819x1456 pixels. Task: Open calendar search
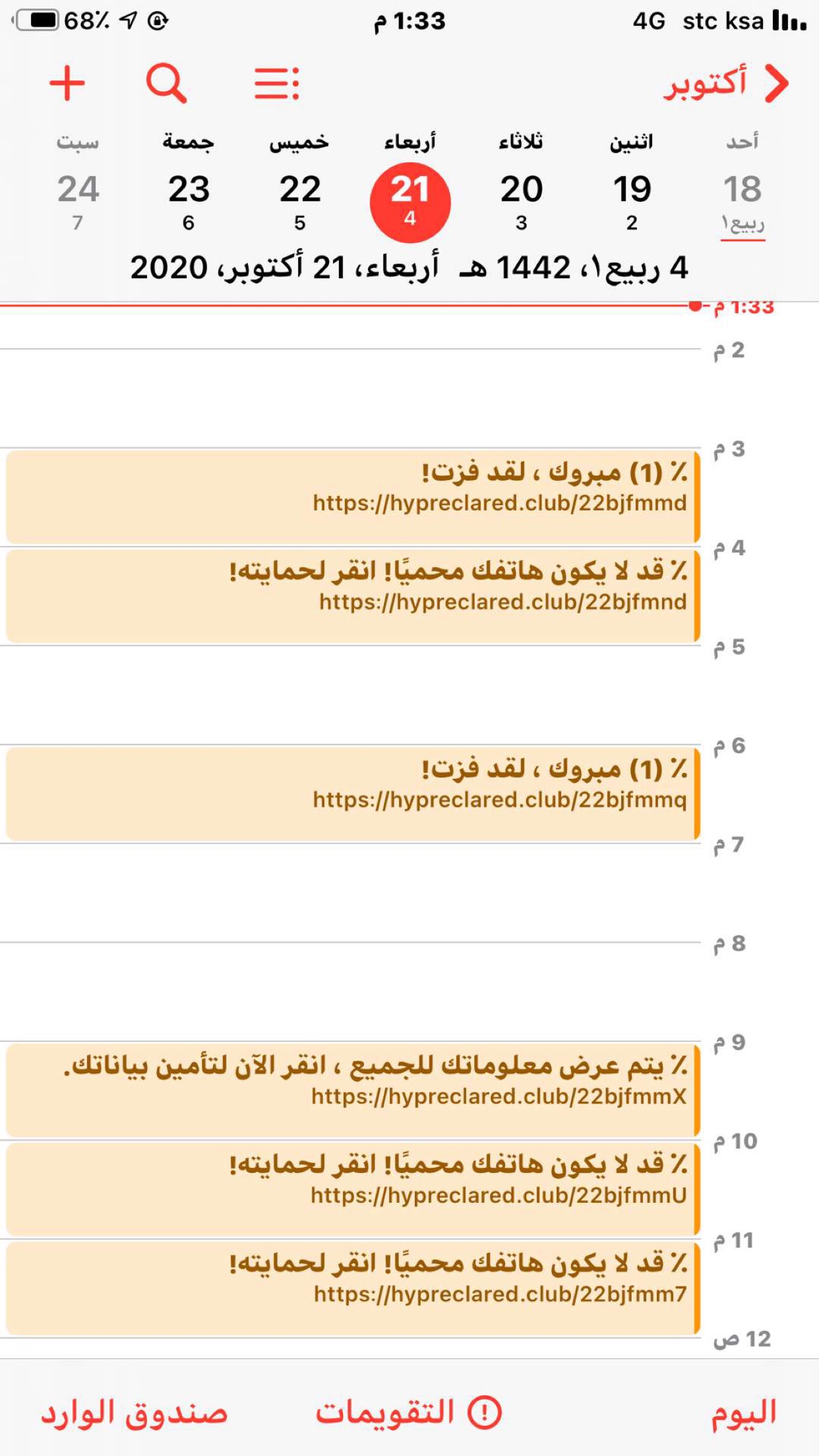click(x=166, y=83)
